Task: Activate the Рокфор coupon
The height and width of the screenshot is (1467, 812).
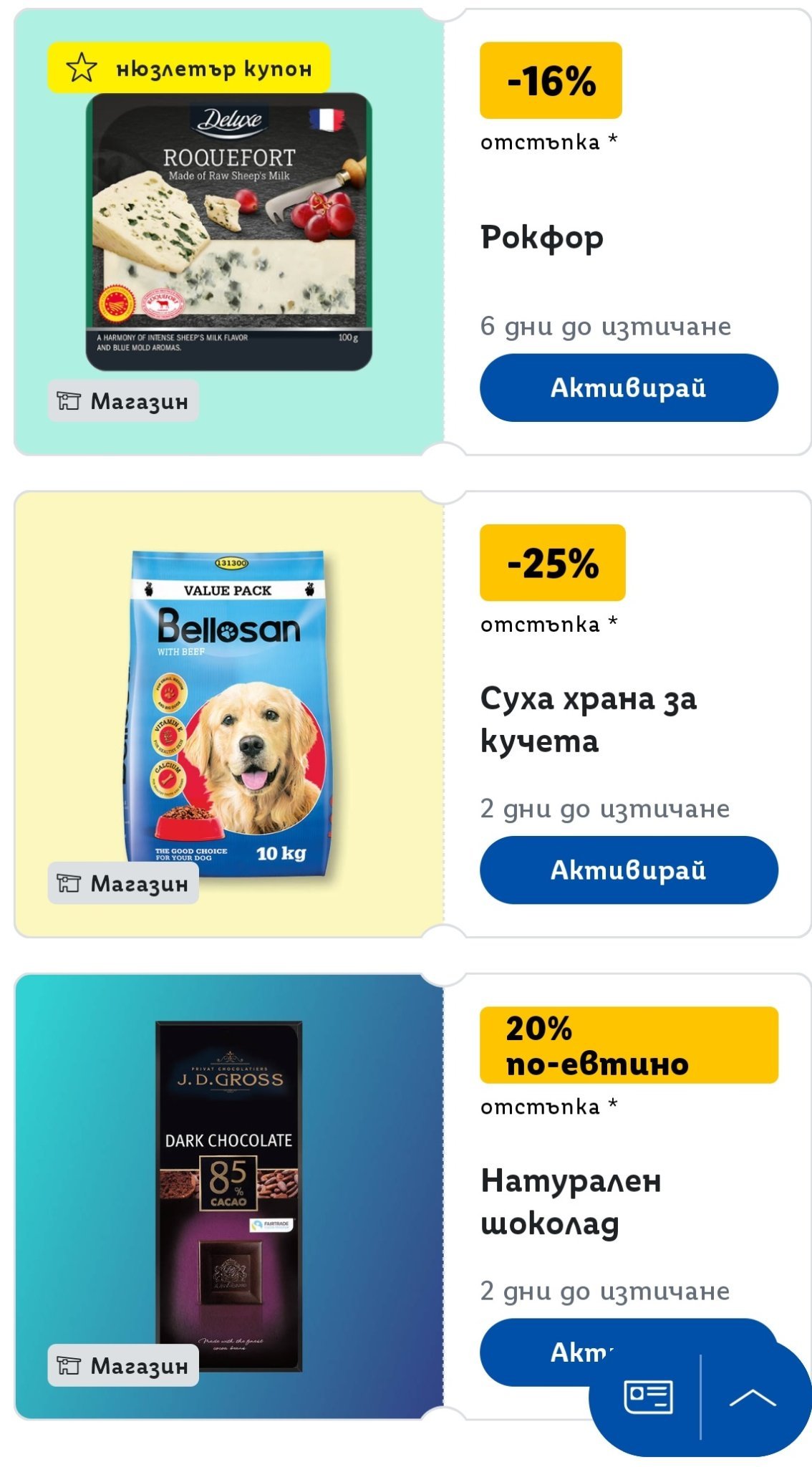Action: (x=628, y=388)
